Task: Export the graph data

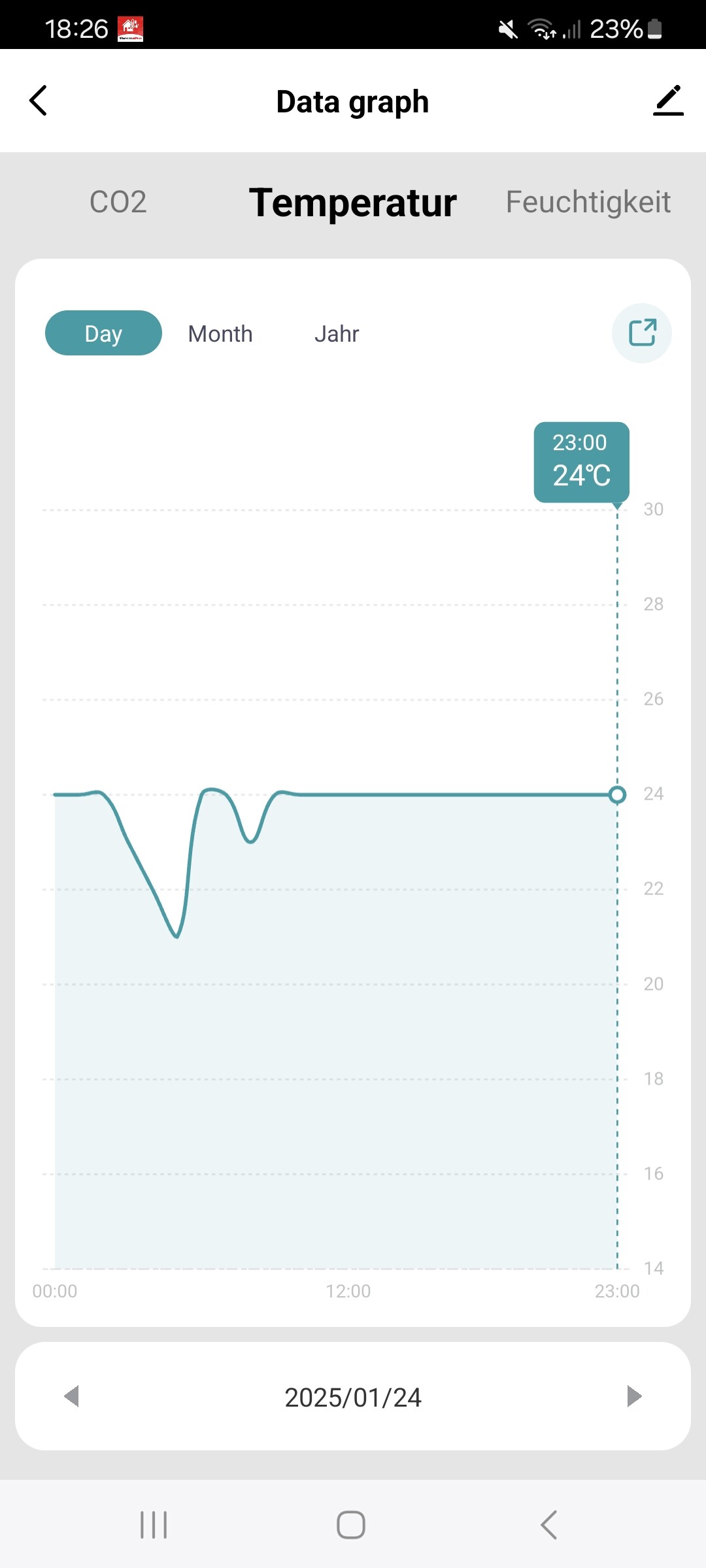Action: click(642, 333)
